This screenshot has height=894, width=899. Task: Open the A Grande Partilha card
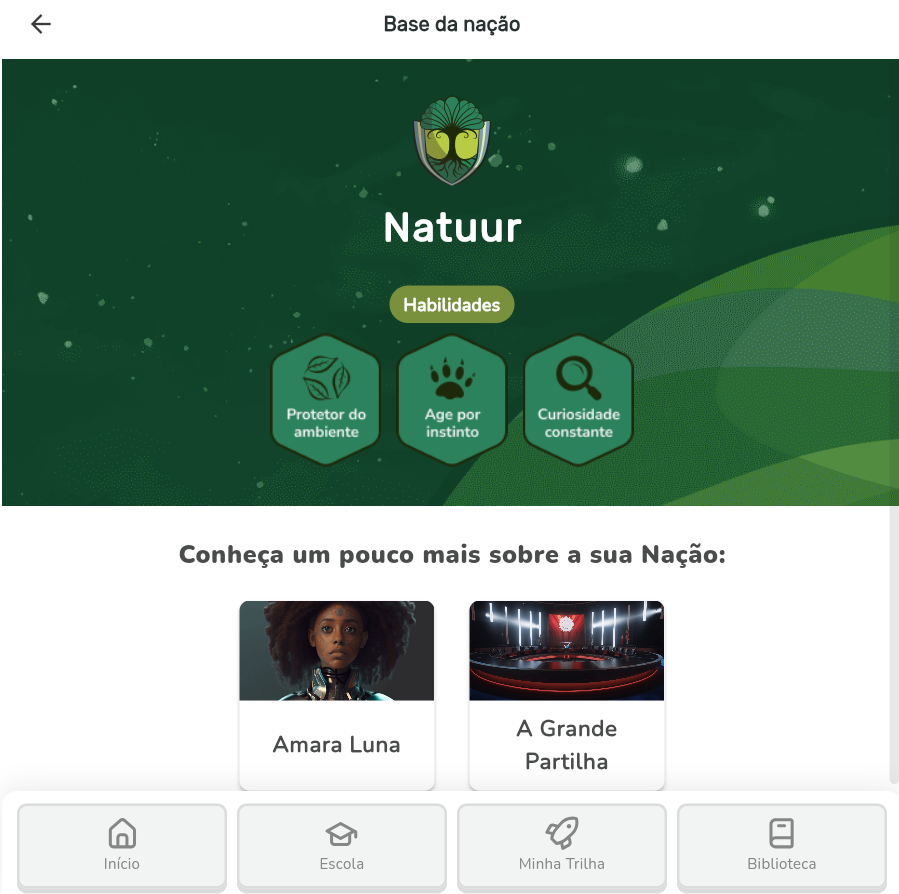pyautogui.click(x=566, y=695)
